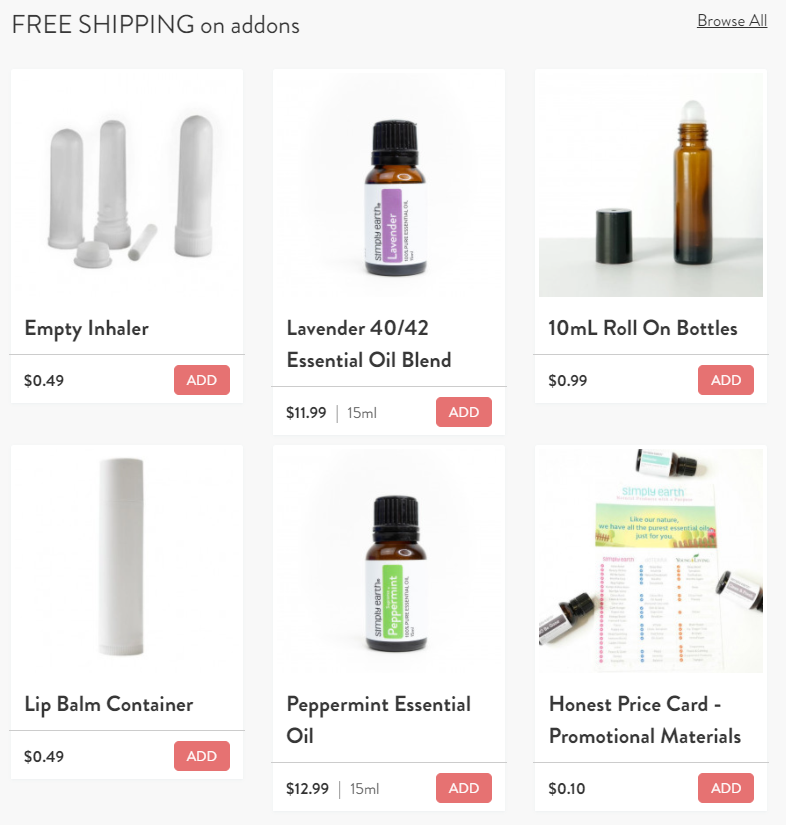
Task: Add 10mL Roll On Bottles
Action: click(725, 380)
